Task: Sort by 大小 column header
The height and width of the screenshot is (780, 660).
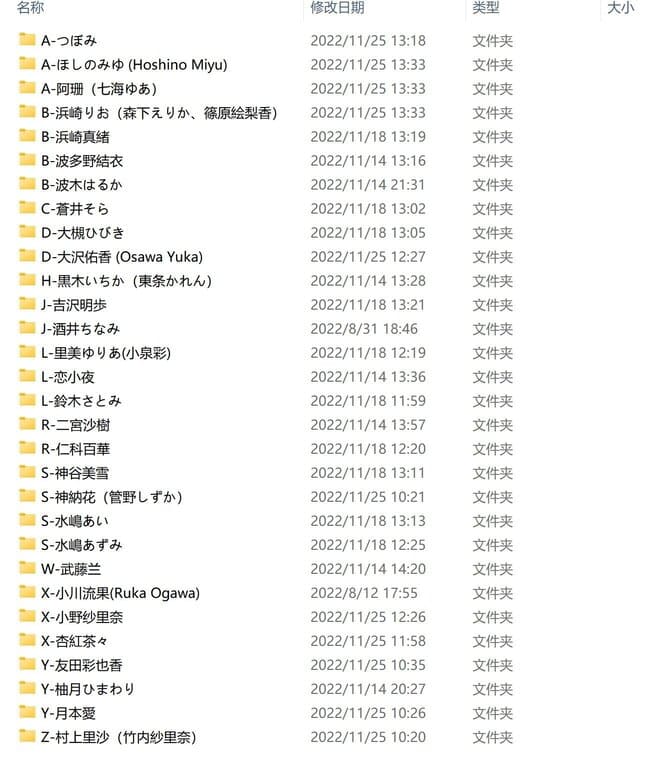Action: pos(620,8)
